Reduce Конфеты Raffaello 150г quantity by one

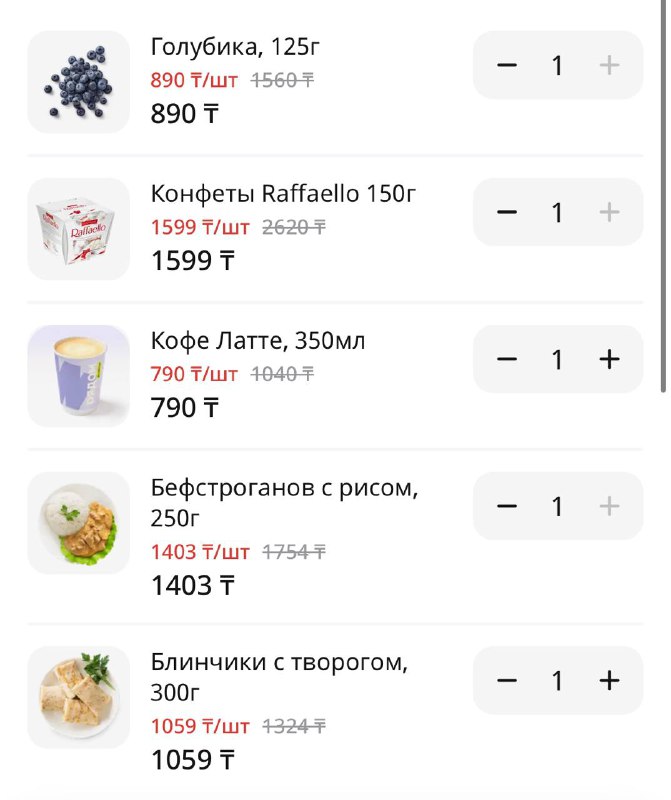point(507,213)
